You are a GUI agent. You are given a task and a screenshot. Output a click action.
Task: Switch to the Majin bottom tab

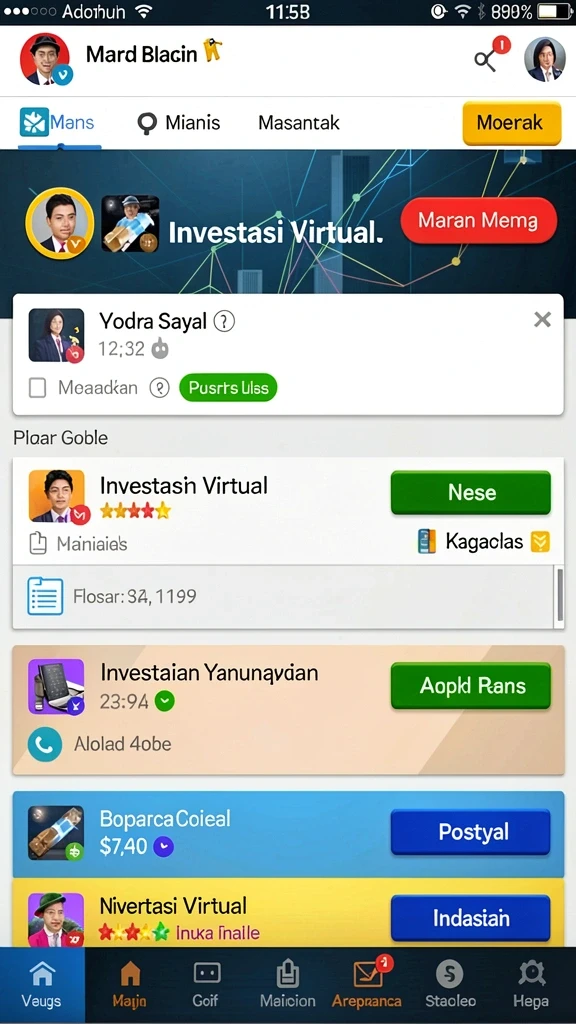pos(129,985)
